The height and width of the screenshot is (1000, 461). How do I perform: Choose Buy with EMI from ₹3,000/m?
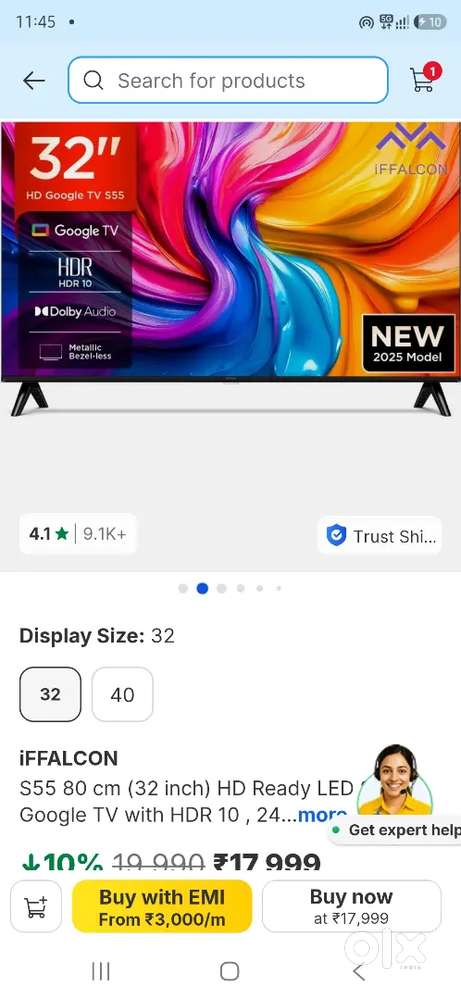162,906
